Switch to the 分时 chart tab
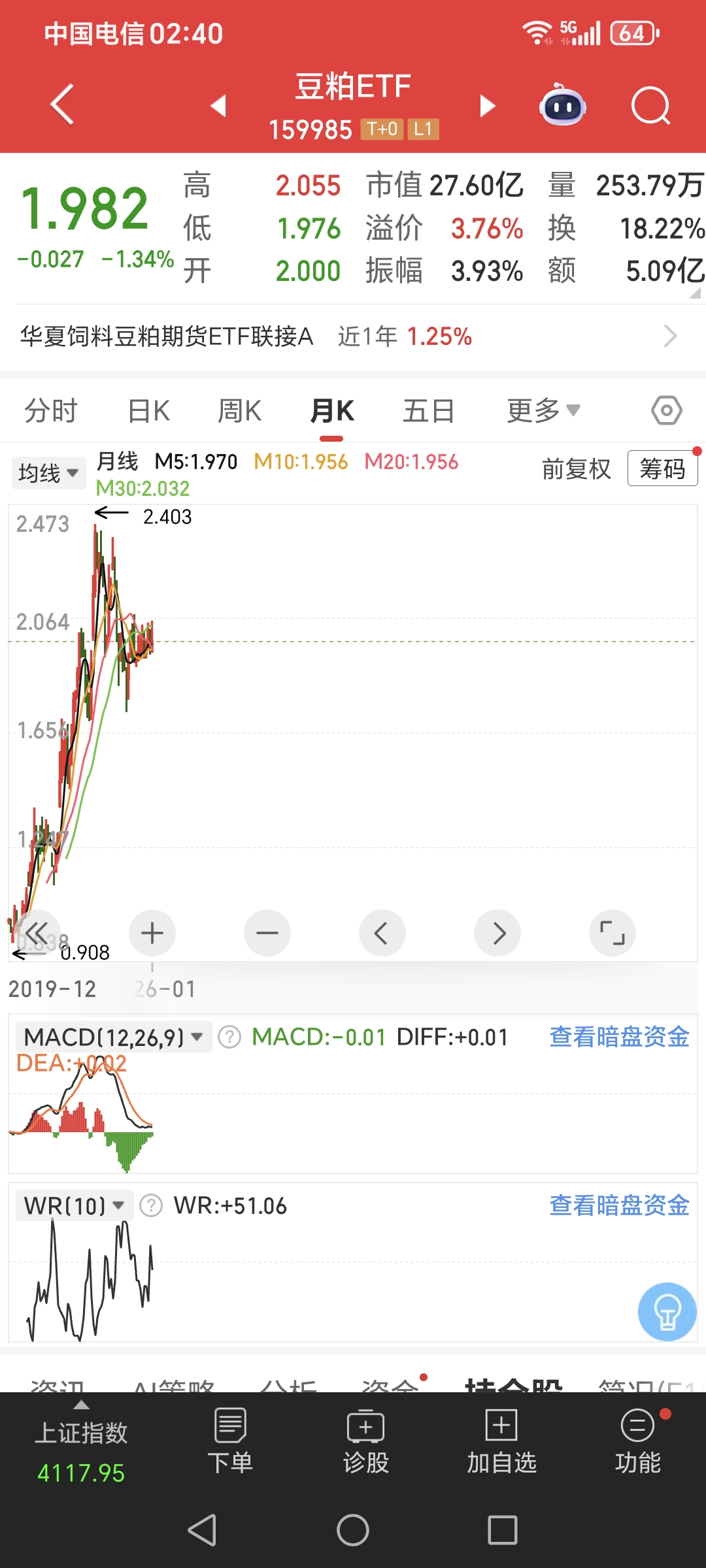Screen dimensions: 706x1568 tap(51, 412)
